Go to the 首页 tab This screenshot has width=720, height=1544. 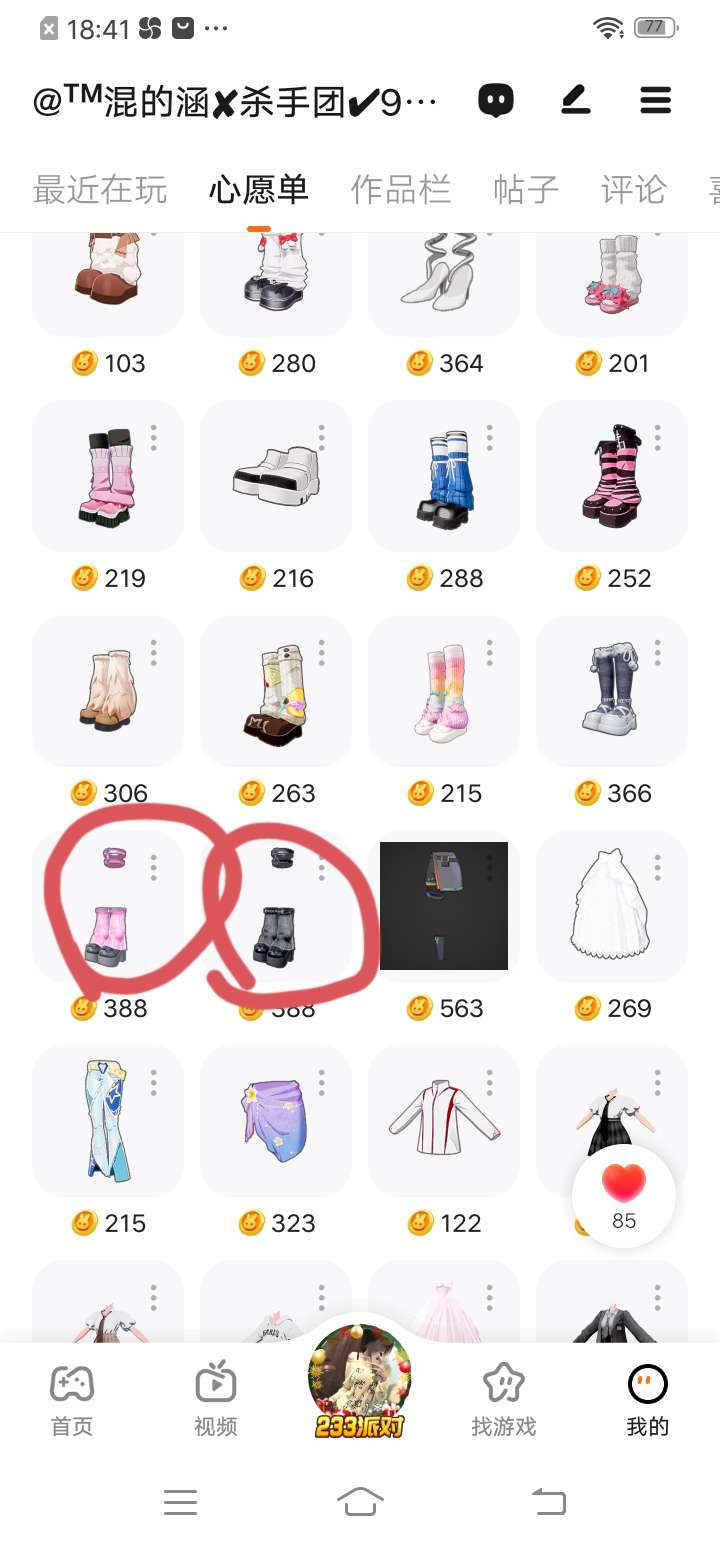[72, 1400]
